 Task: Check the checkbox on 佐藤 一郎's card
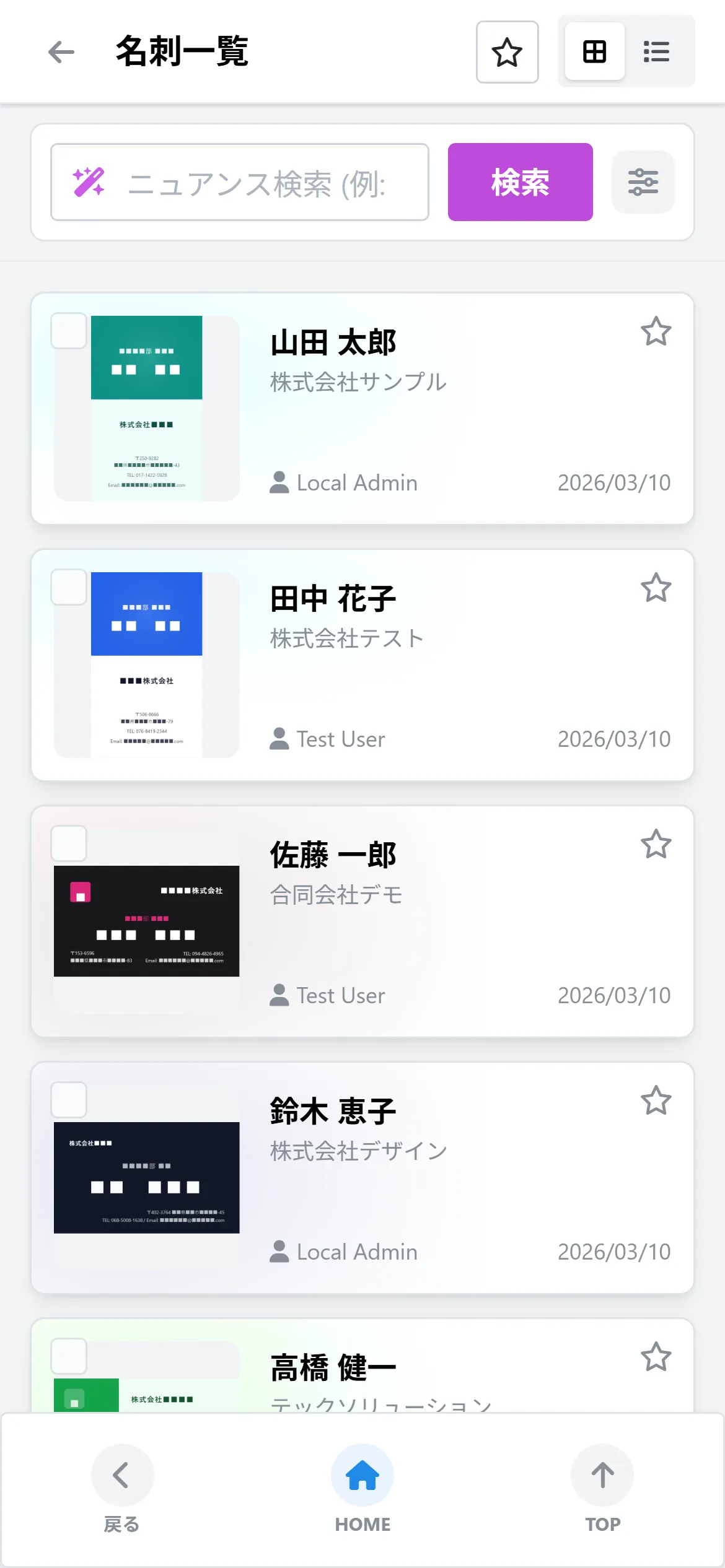click(x=69, y=844)
